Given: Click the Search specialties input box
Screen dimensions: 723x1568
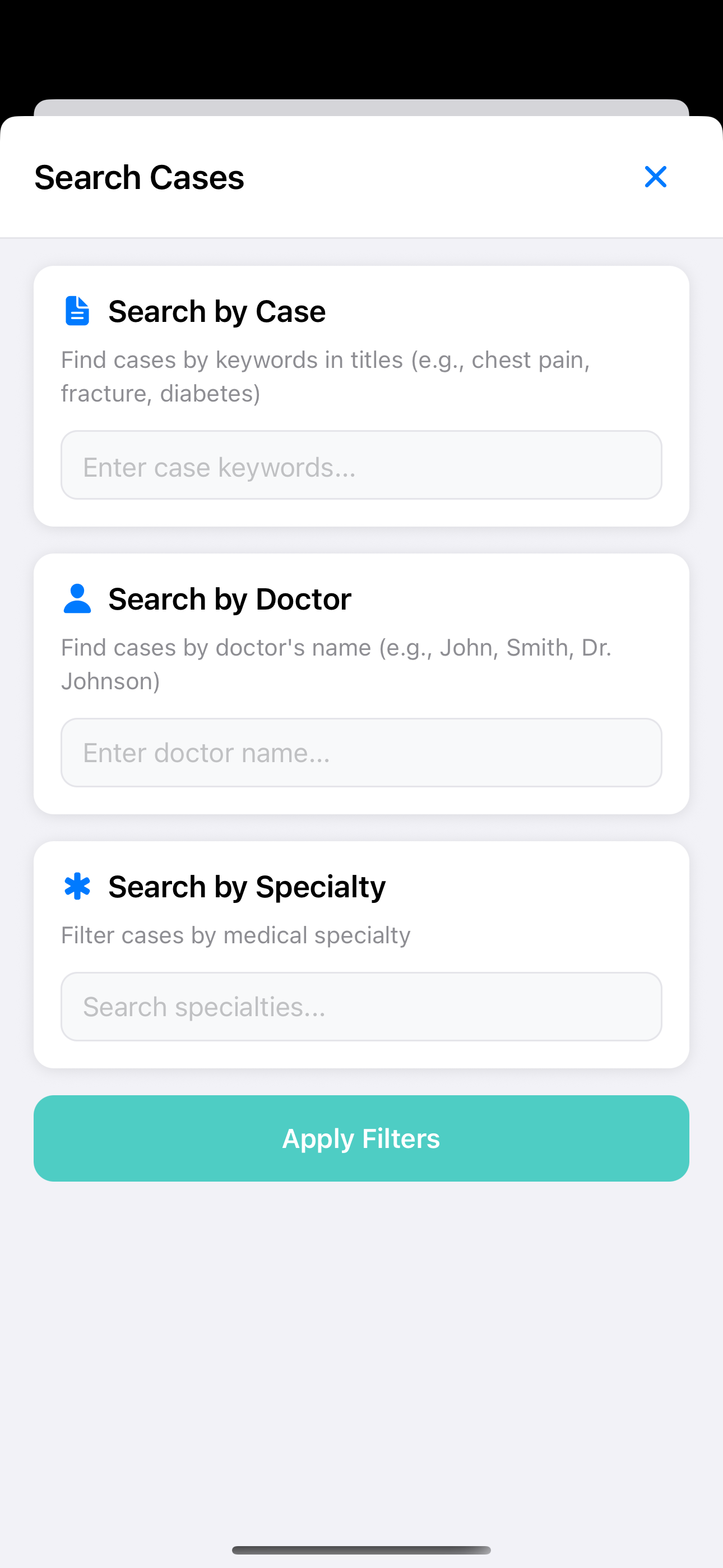Looking at the screenshot, I should 361,1006.
